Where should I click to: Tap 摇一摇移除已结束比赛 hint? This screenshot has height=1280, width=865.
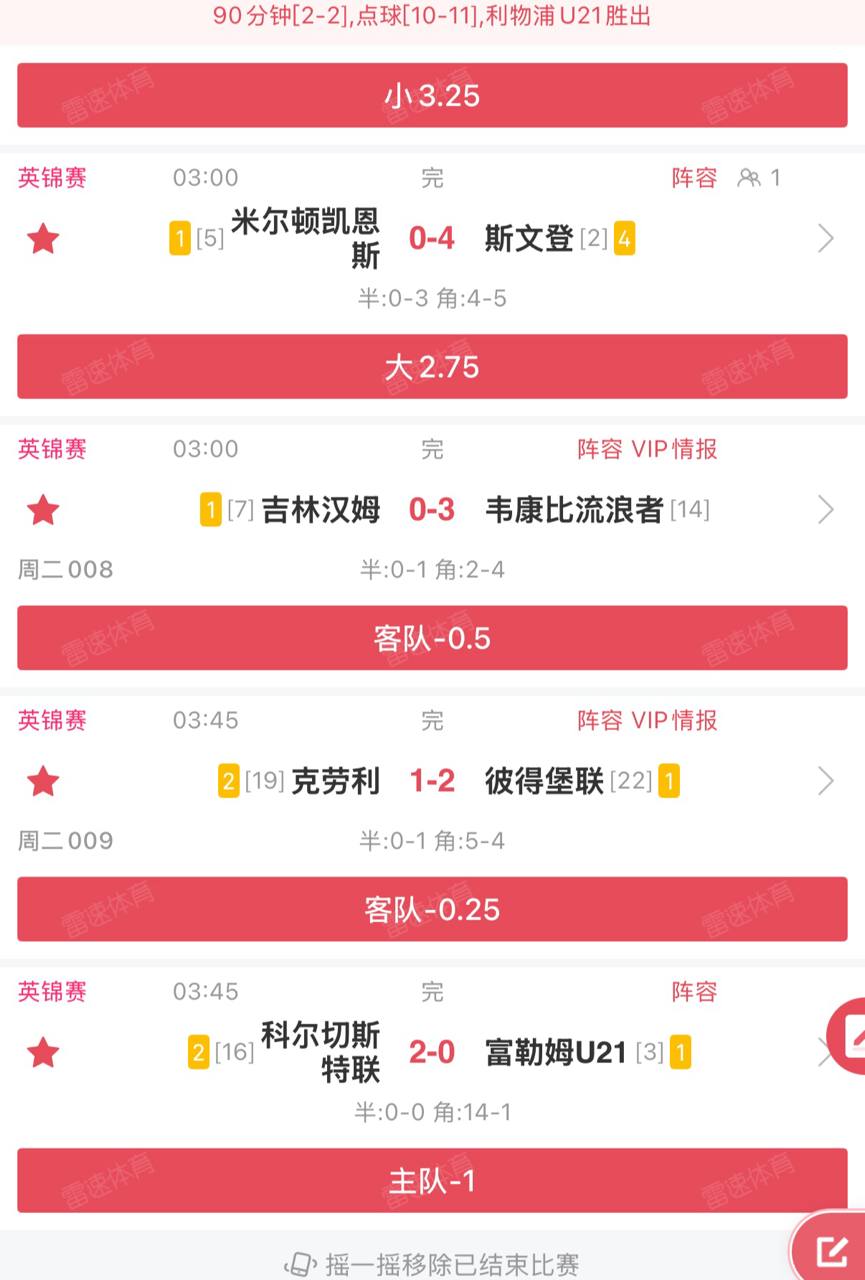[x=432, y=1263]
